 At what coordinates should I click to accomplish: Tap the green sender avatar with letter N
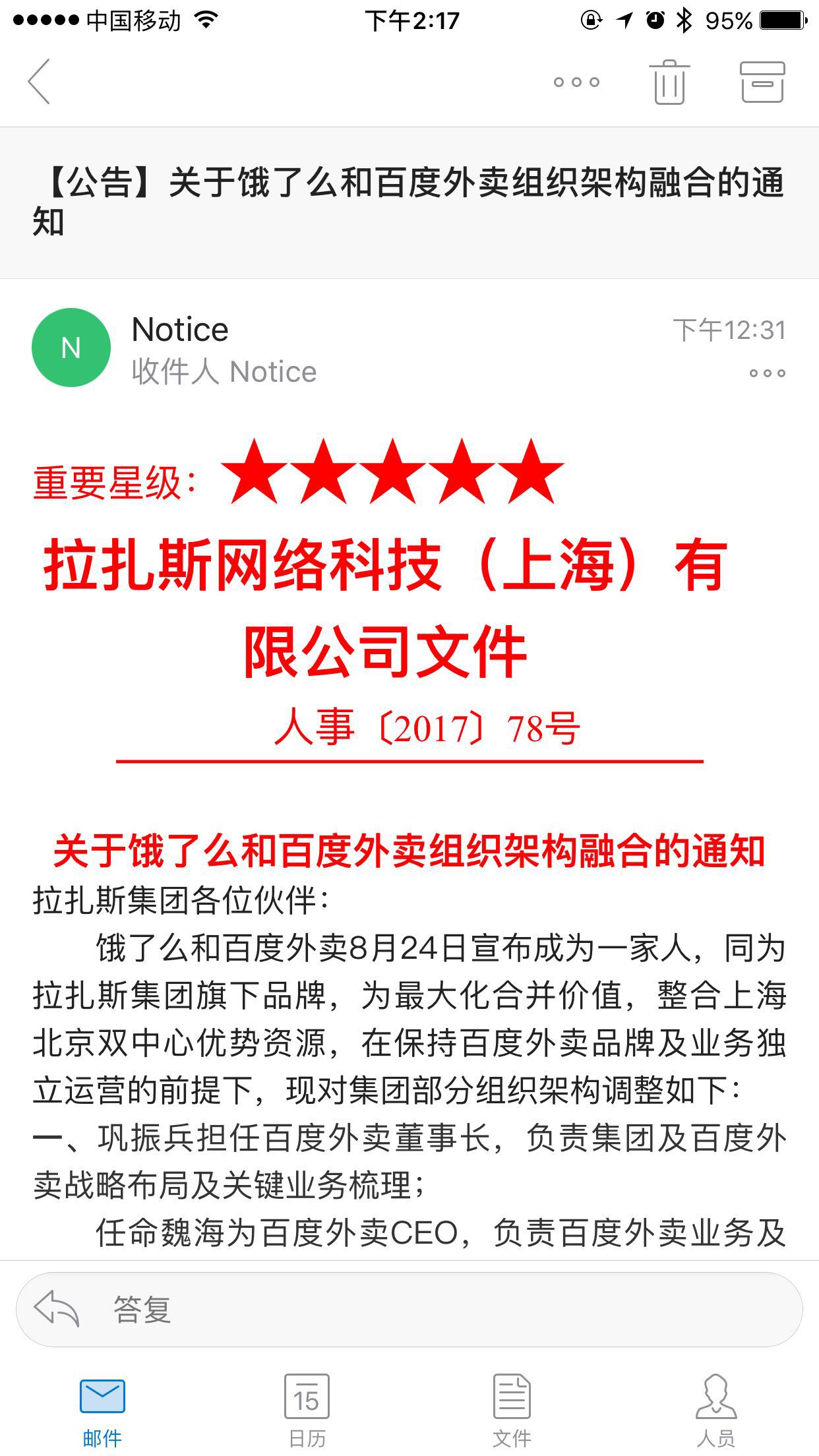click(x=71, y=348)
